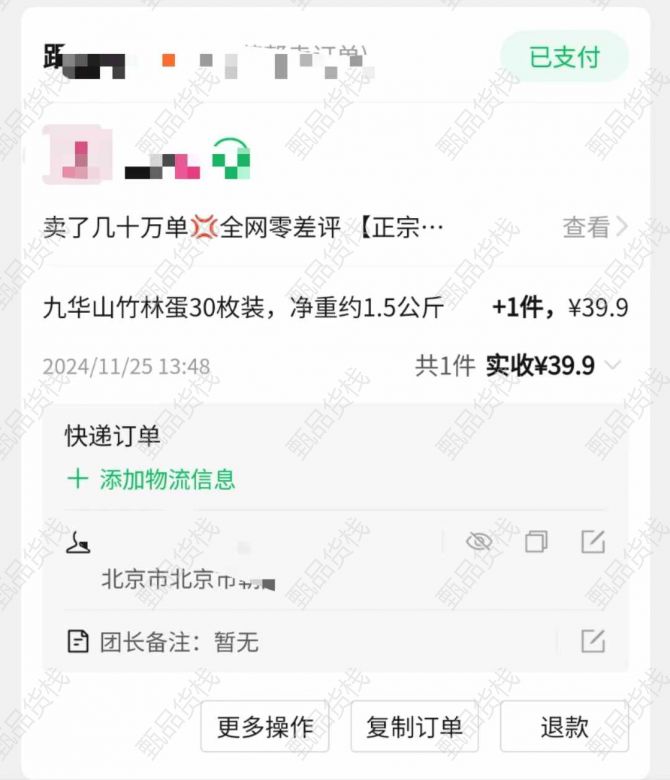
Task: Tap the 复制订单 button
Action: tap(414, 727)
